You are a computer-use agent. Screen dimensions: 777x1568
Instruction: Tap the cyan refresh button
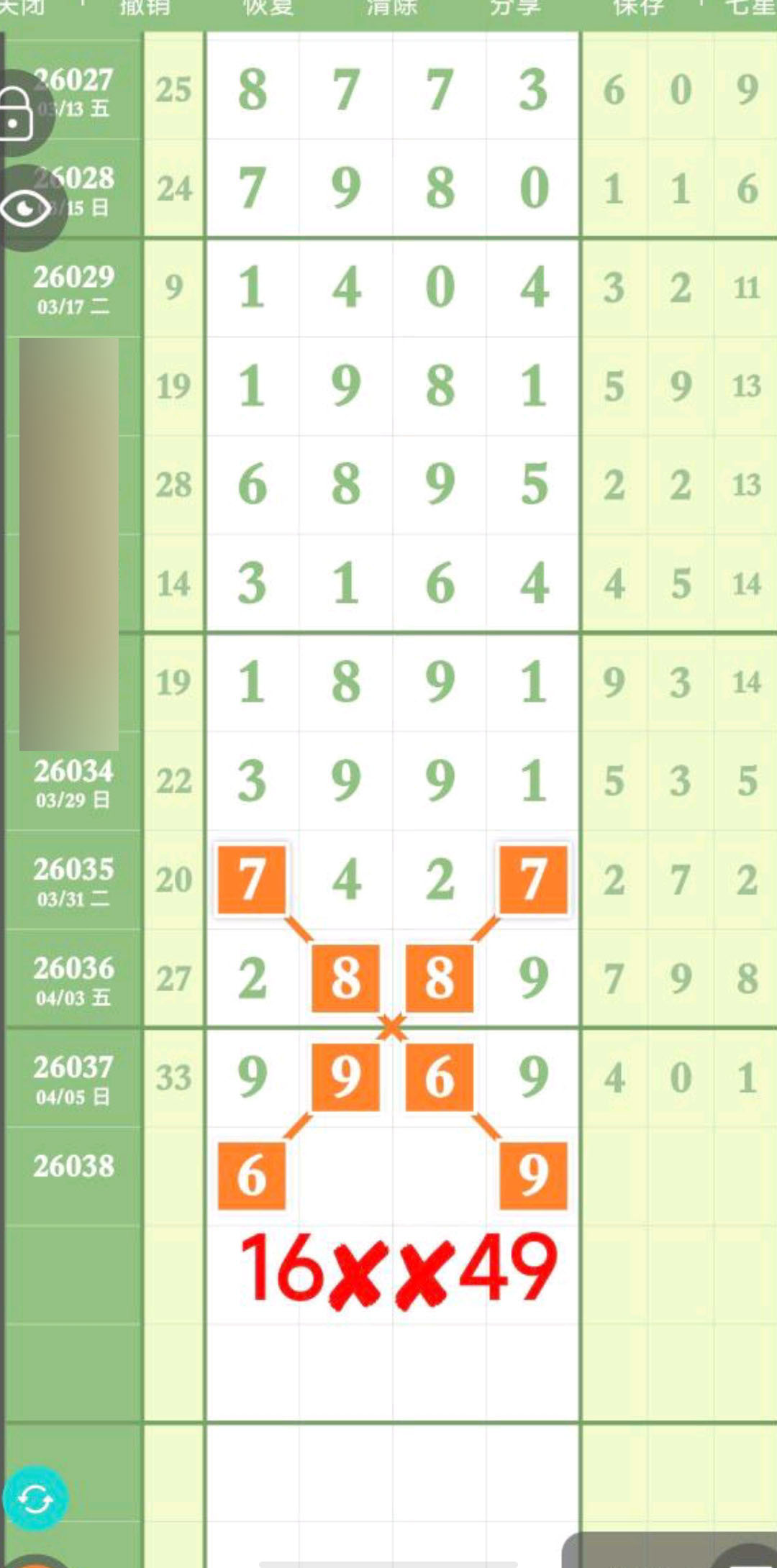[x=35, y=1500]
